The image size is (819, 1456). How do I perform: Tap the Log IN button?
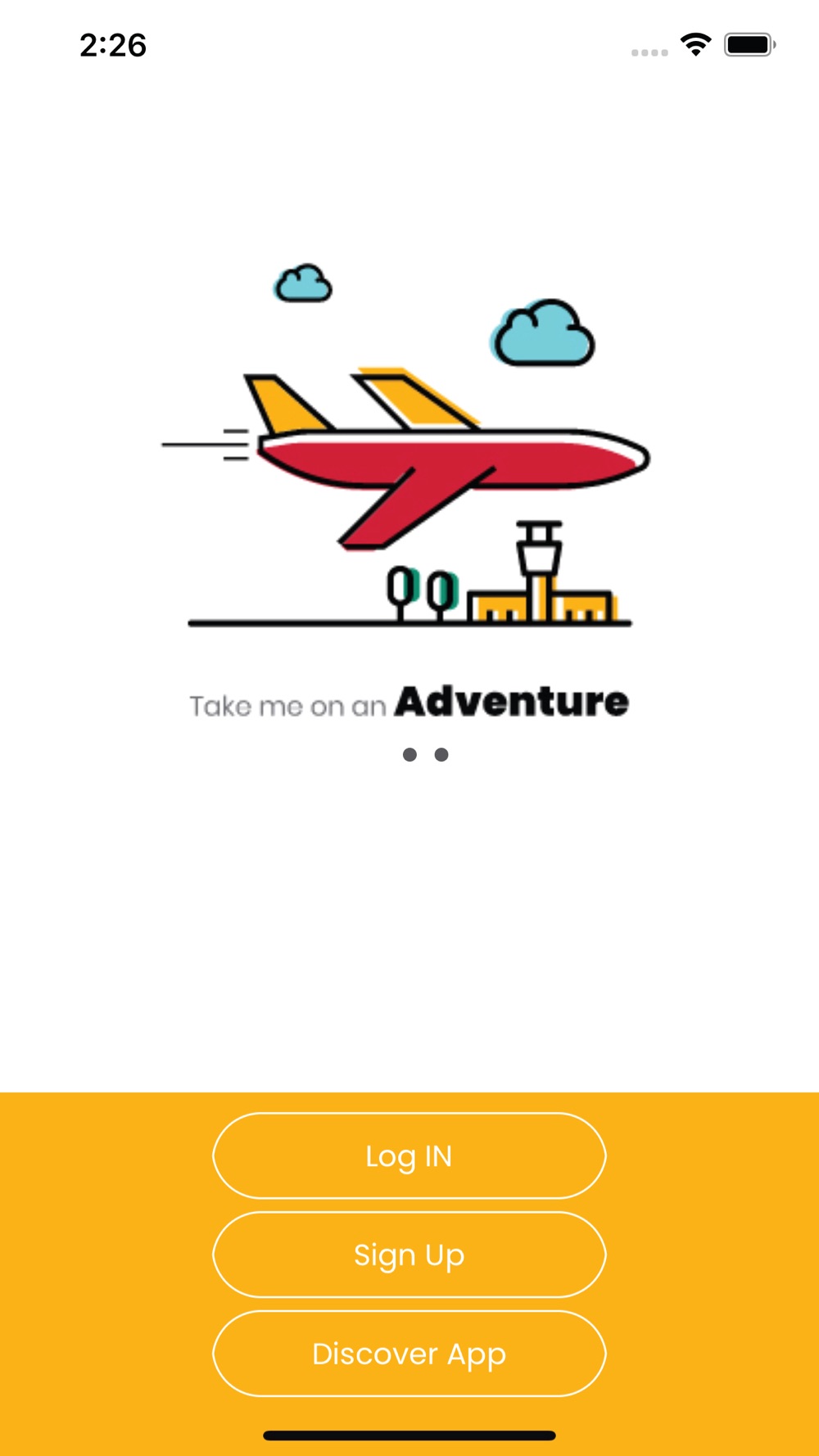click(x=409, y=1155)
